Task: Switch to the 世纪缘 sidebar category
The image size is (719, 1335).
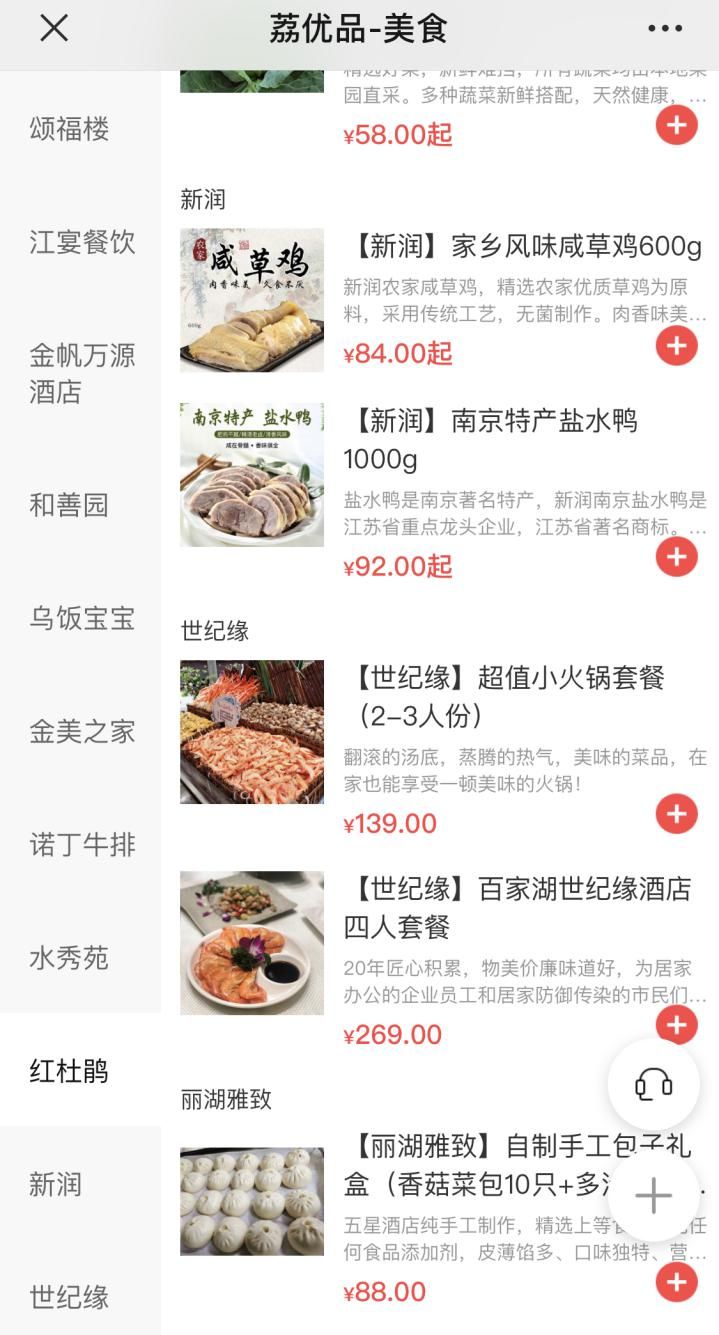Action: tap(68, 1298)
